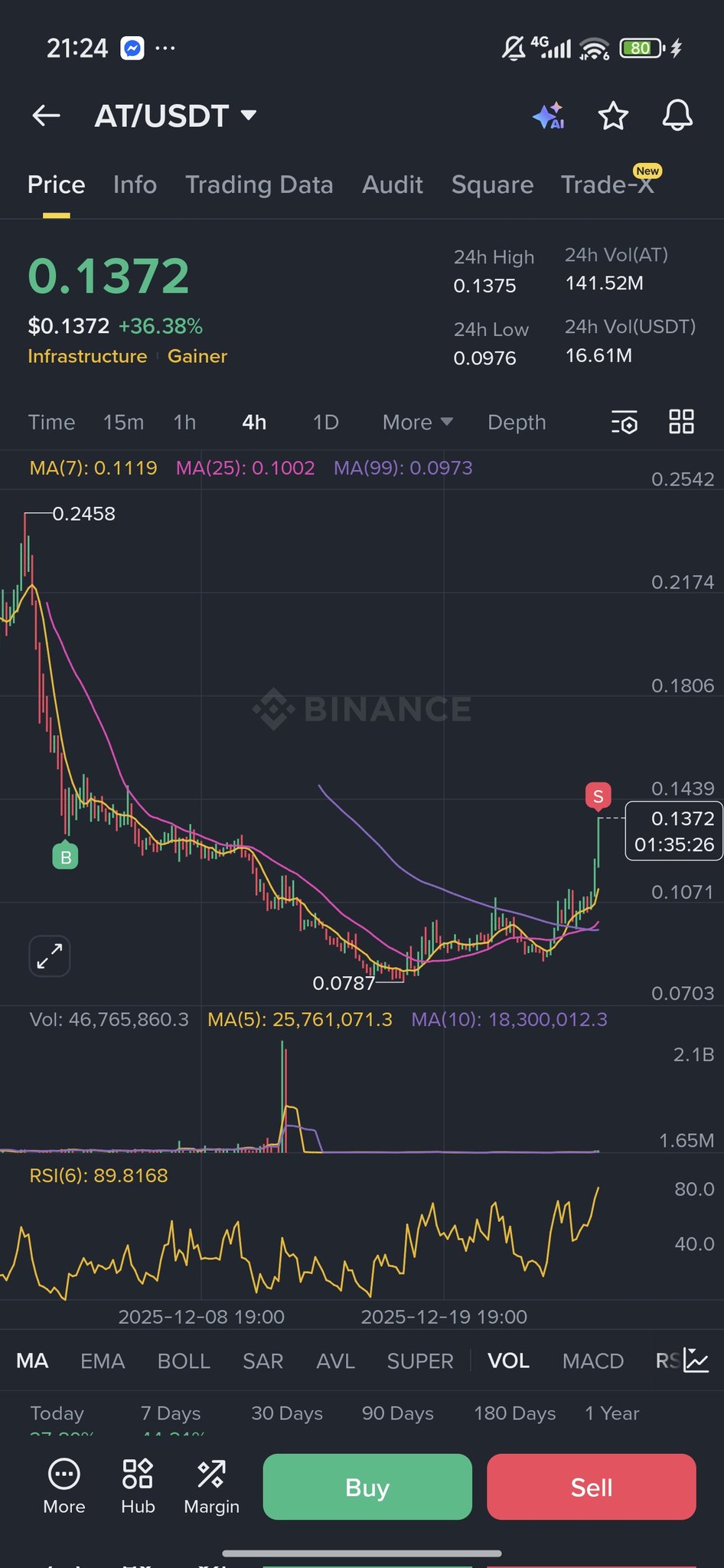Viewport: 724px width, 1568px height.
Task: Switch to the Square tab
Action: coord(492,185)
